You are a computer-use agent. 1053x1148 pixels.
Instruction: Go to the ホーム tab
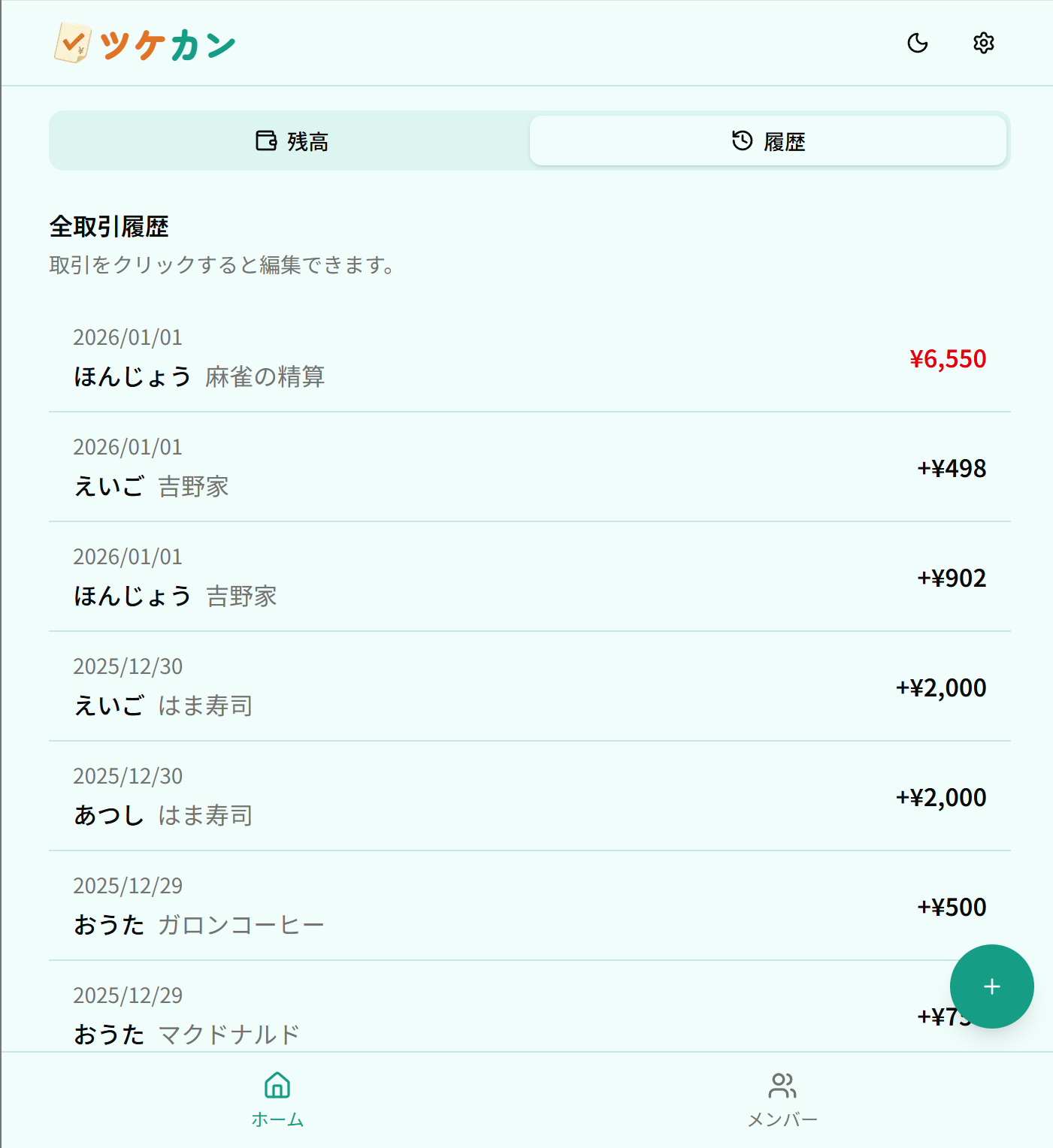pyautogui.click(x=277, y=1099)
